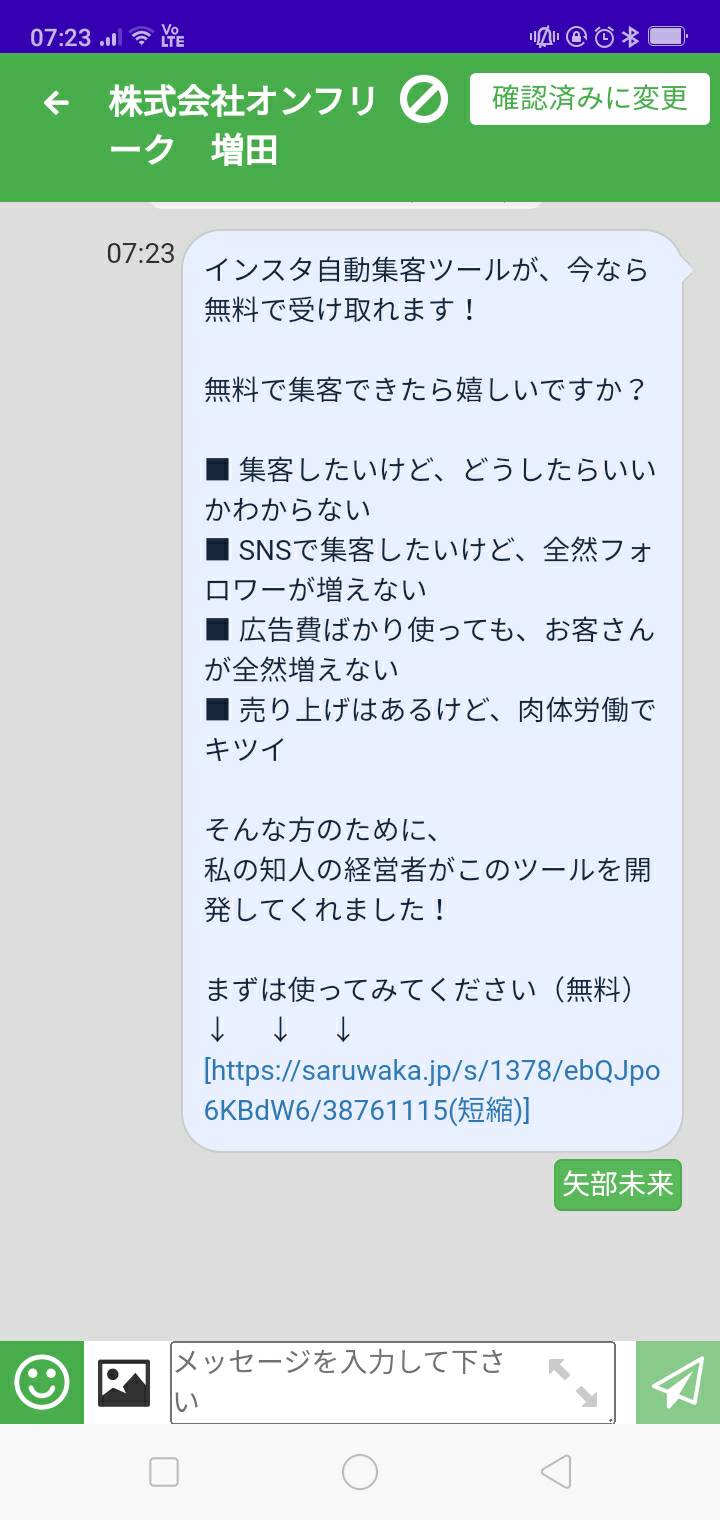Tap the 矢部未来 label
Viewport: 720px width, 1520px height.
click(618, 1185)
